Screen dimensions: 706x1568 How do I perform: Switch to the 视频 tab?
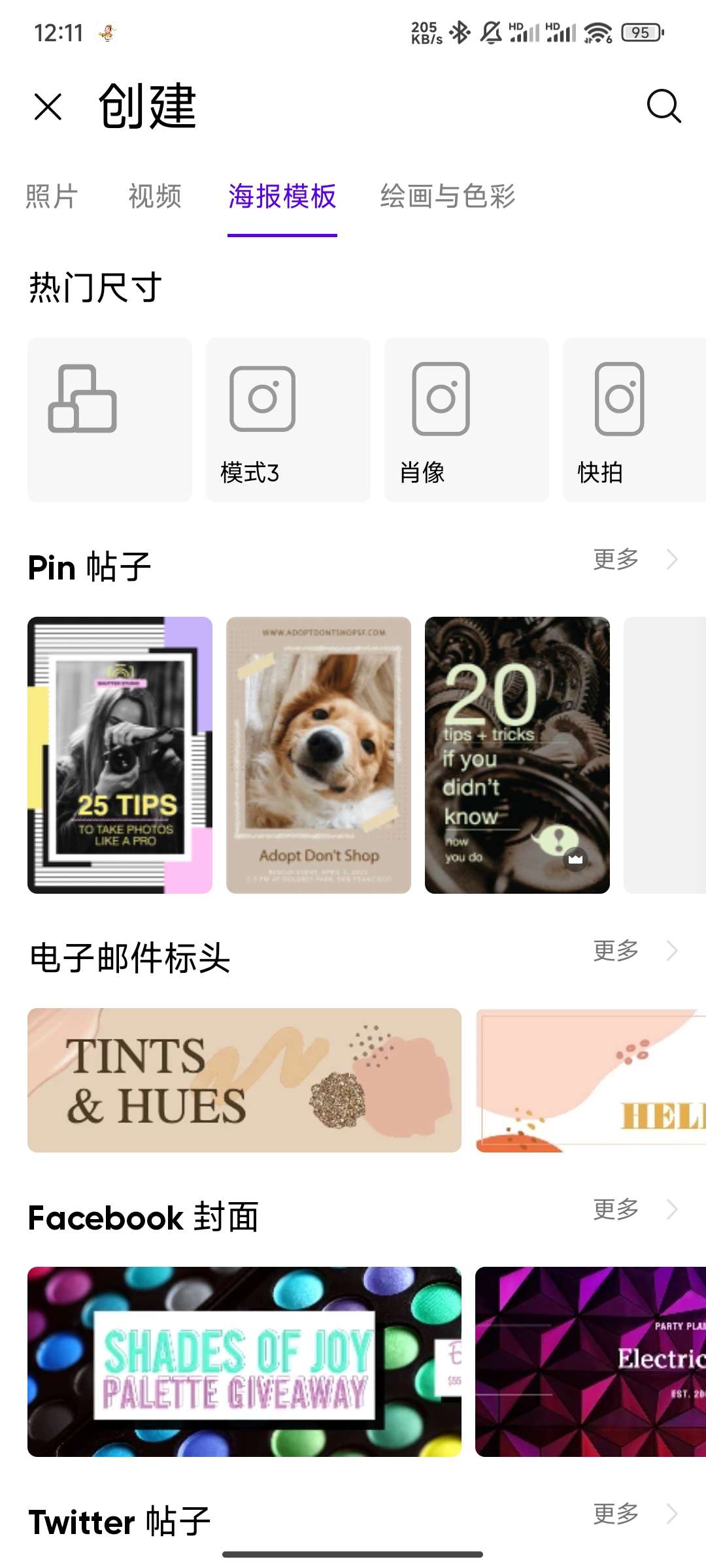click(x=155, y=196)
